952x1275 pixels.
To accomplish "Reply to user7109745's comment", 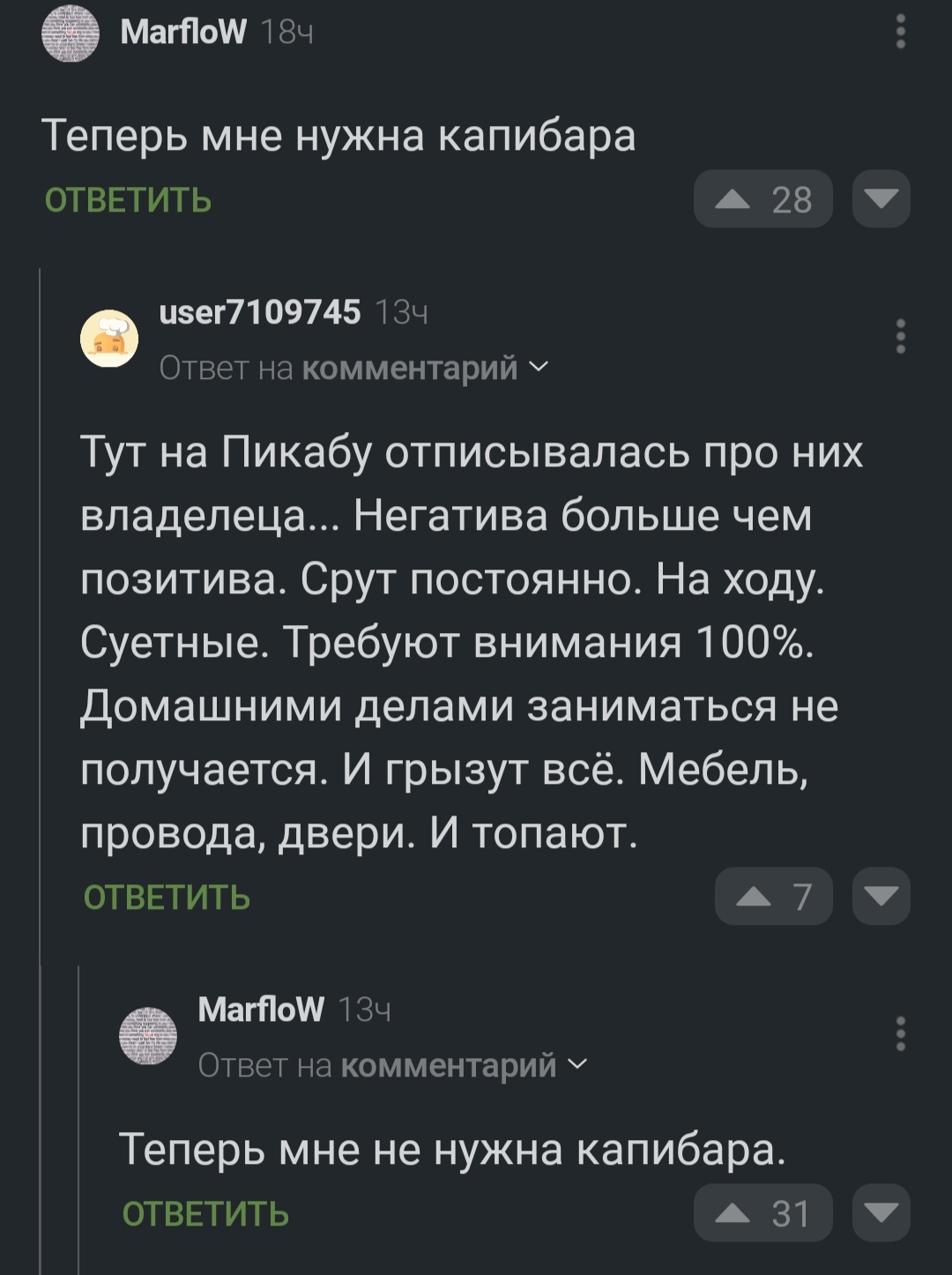I will 167,898.
